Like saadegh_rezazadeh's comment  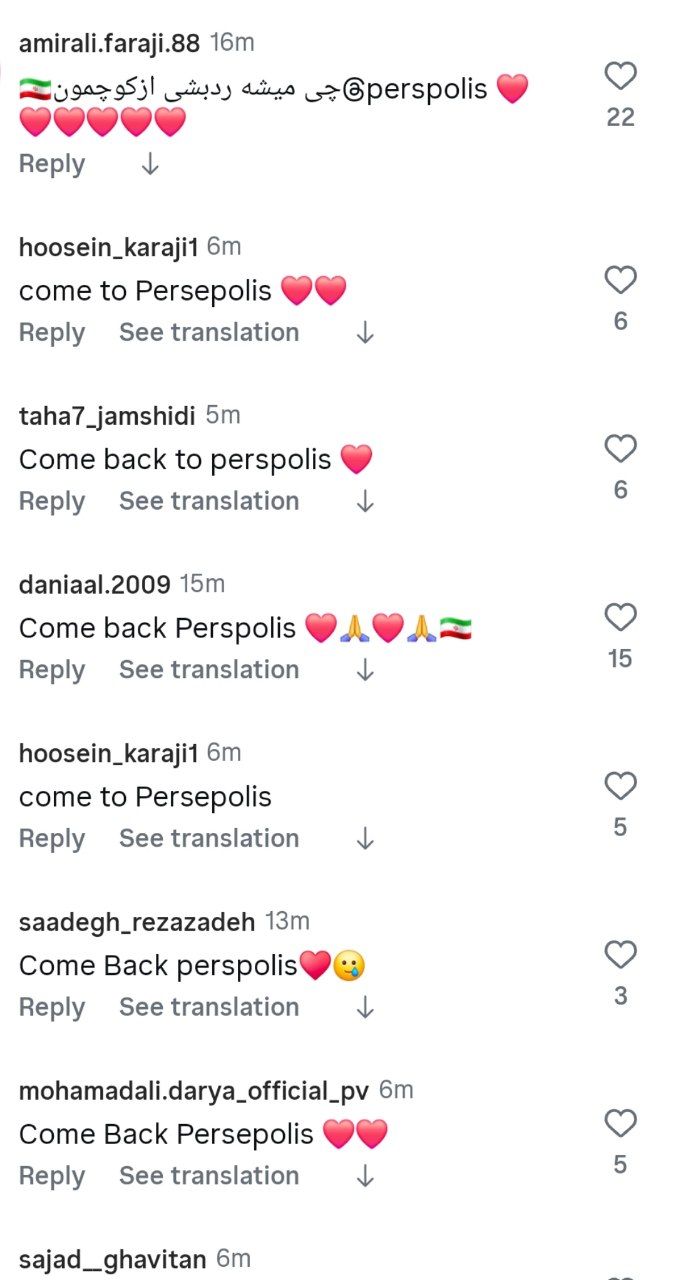[x=620, y=955]
